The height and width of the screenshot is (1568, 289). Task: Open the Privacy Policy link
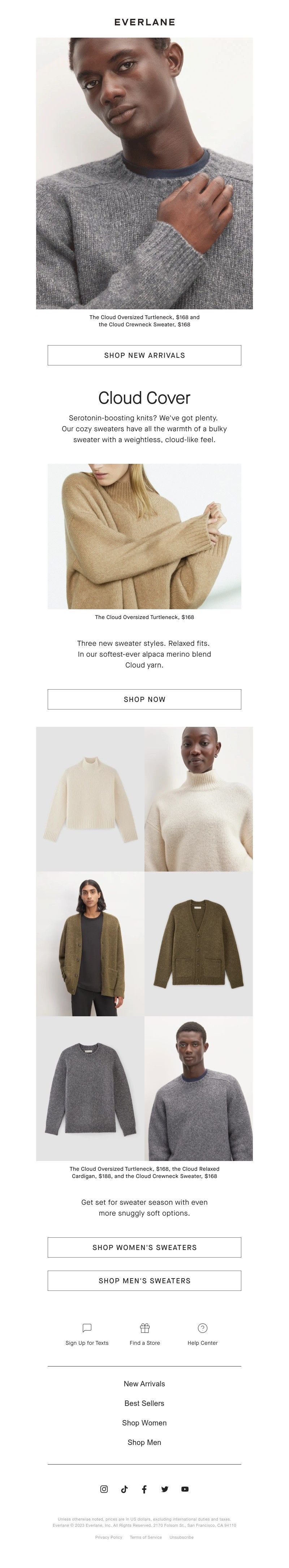[108, 1537]
